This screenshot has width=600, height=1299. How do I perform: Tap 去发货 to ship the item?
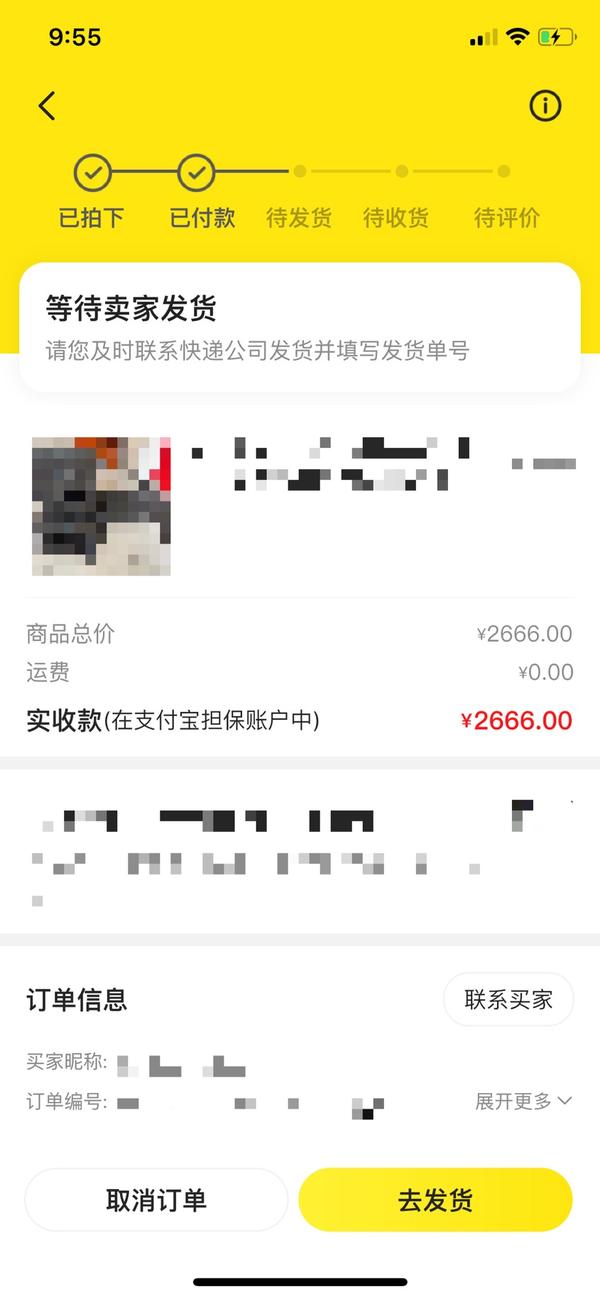tap(435, 1200)
